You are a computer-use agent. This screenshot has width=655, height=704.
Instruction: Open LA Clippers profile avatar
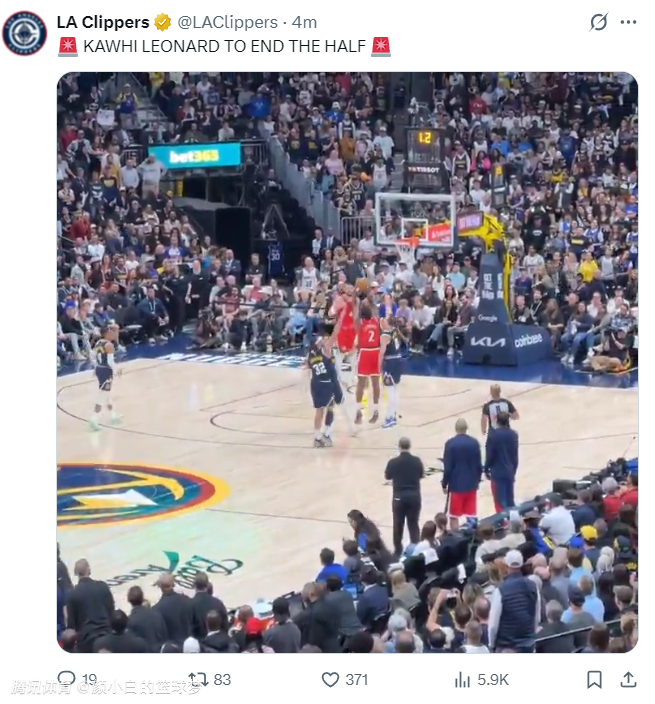click(x=24, y=33)
